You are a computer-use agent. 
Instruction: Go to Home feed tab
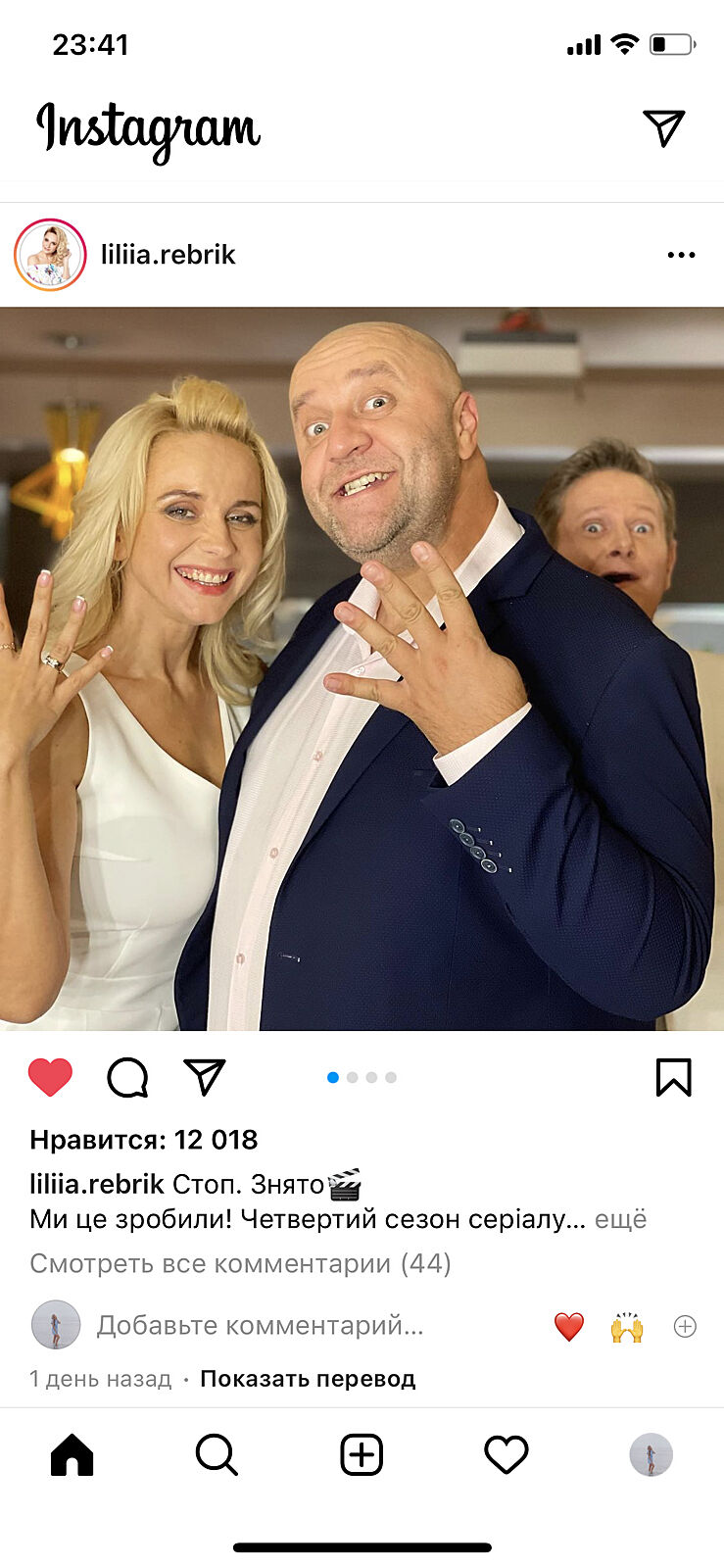(72, 1455)
